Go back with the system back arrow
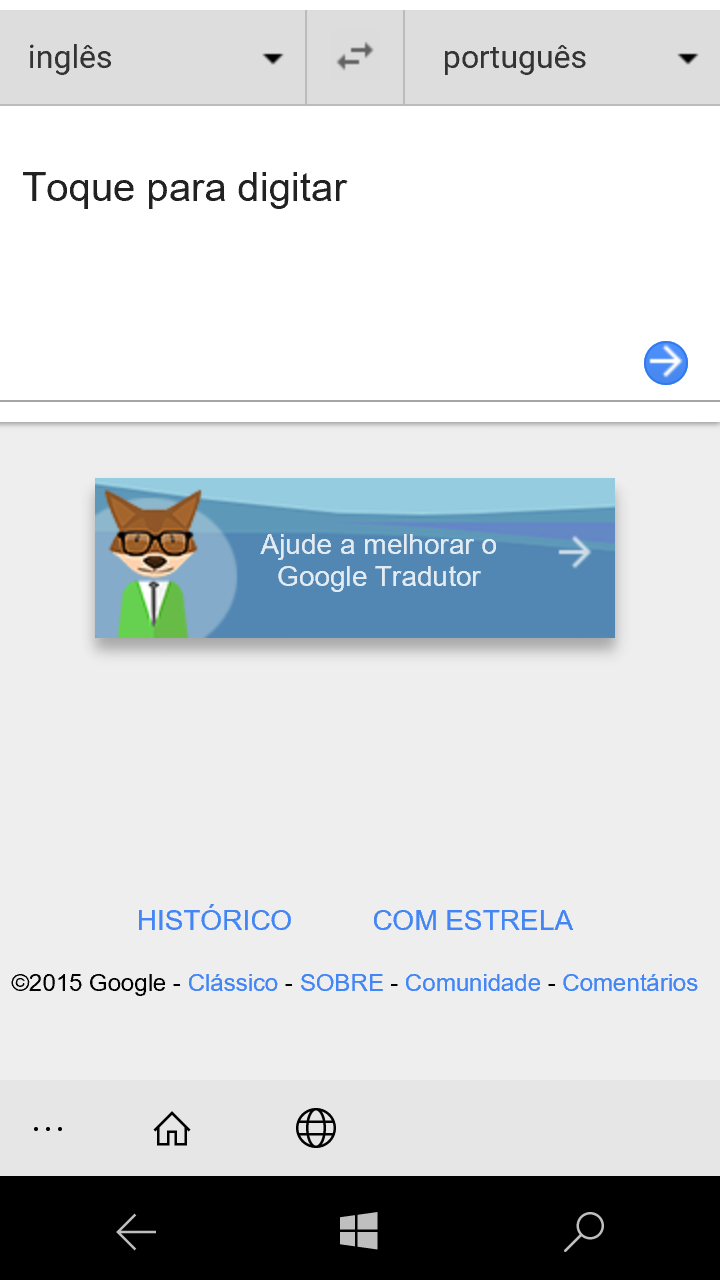Viewport: 720px width, 1280px height. pos(136,1232)
